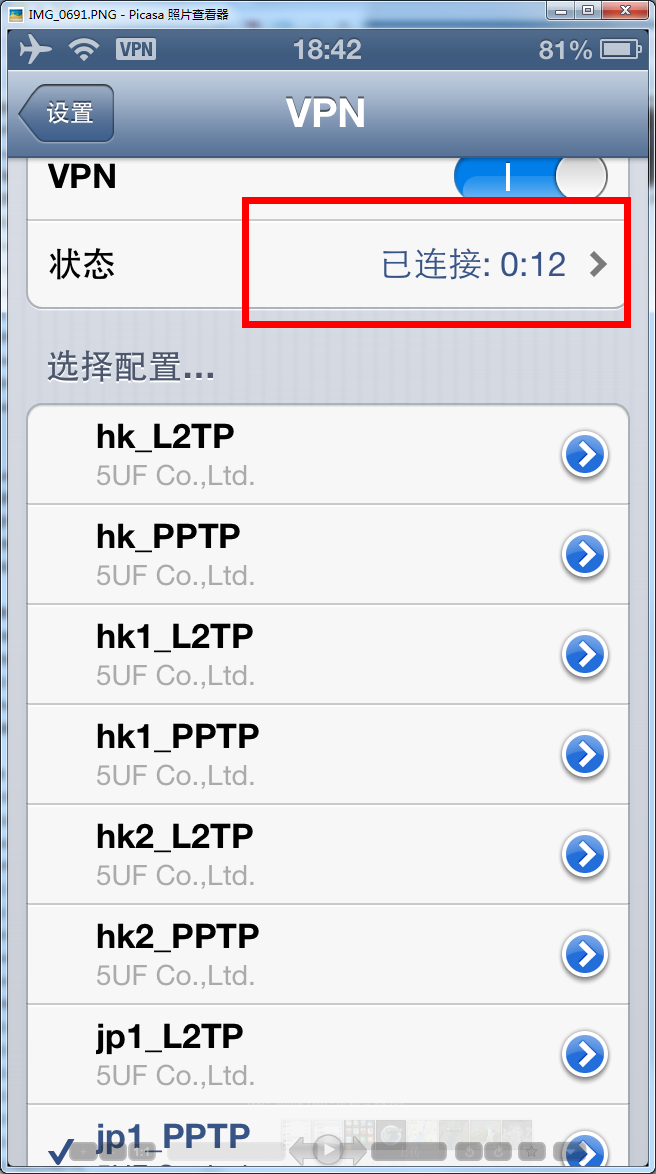Open details arrow for hk_PPTP
This screenshot has width=656, height=1174.
click(x=585, y=554)
